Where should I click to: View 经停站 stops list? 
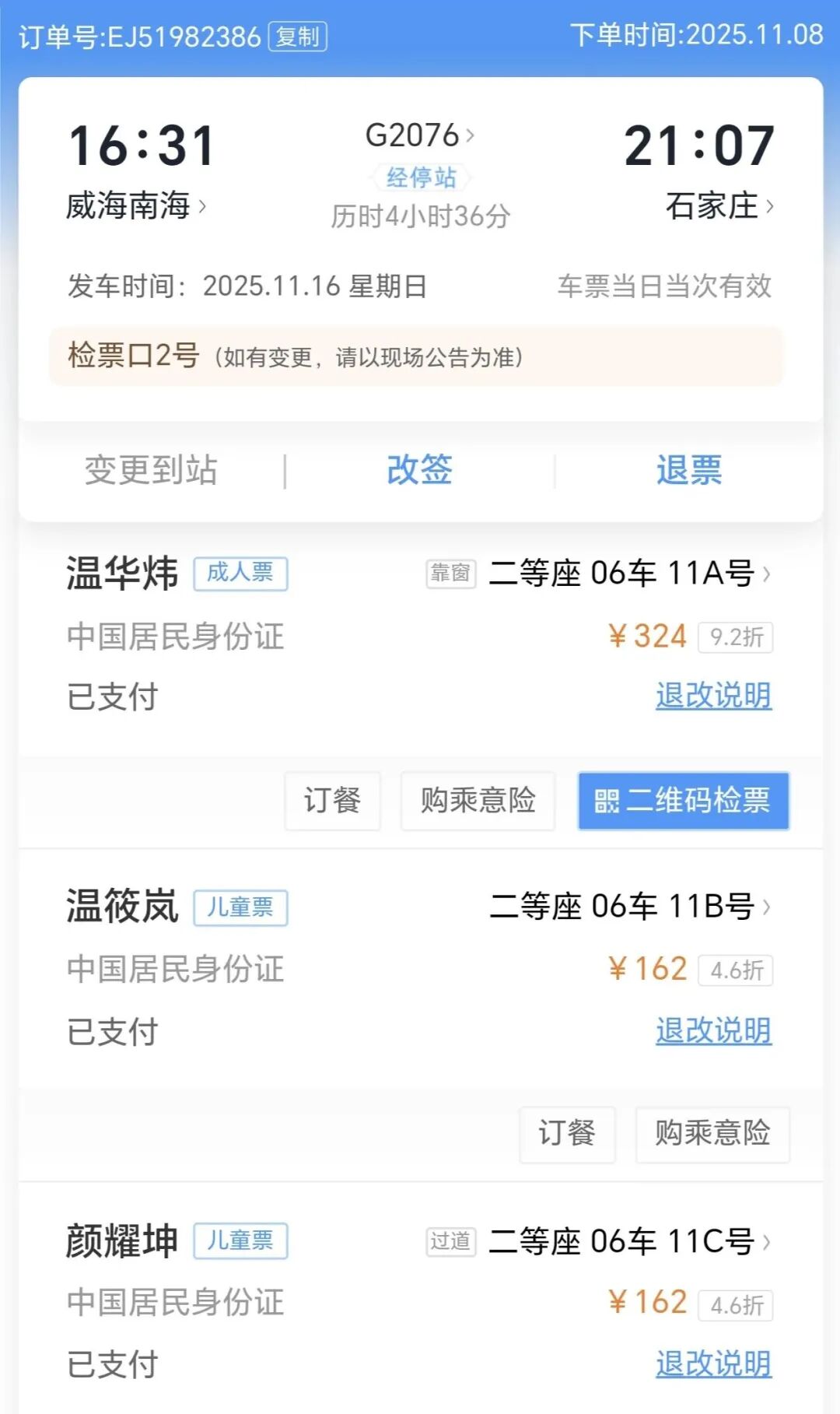421,177
